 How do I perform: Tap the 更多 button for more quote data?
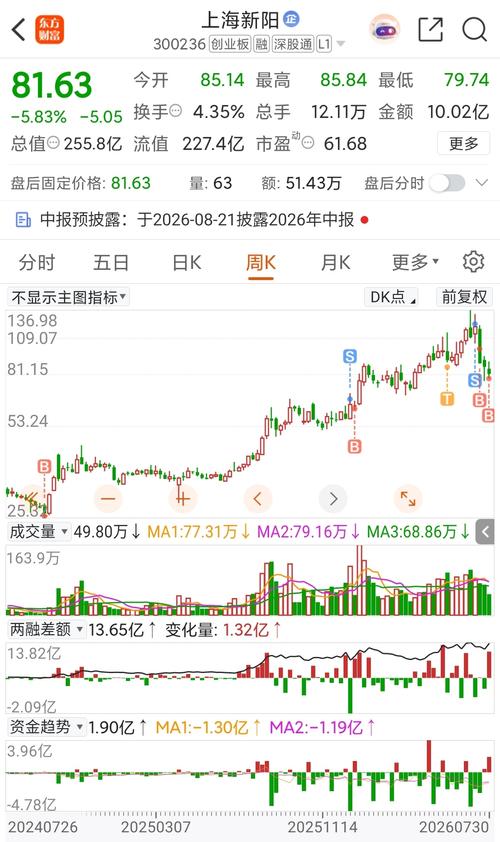(x=463, y=143)
